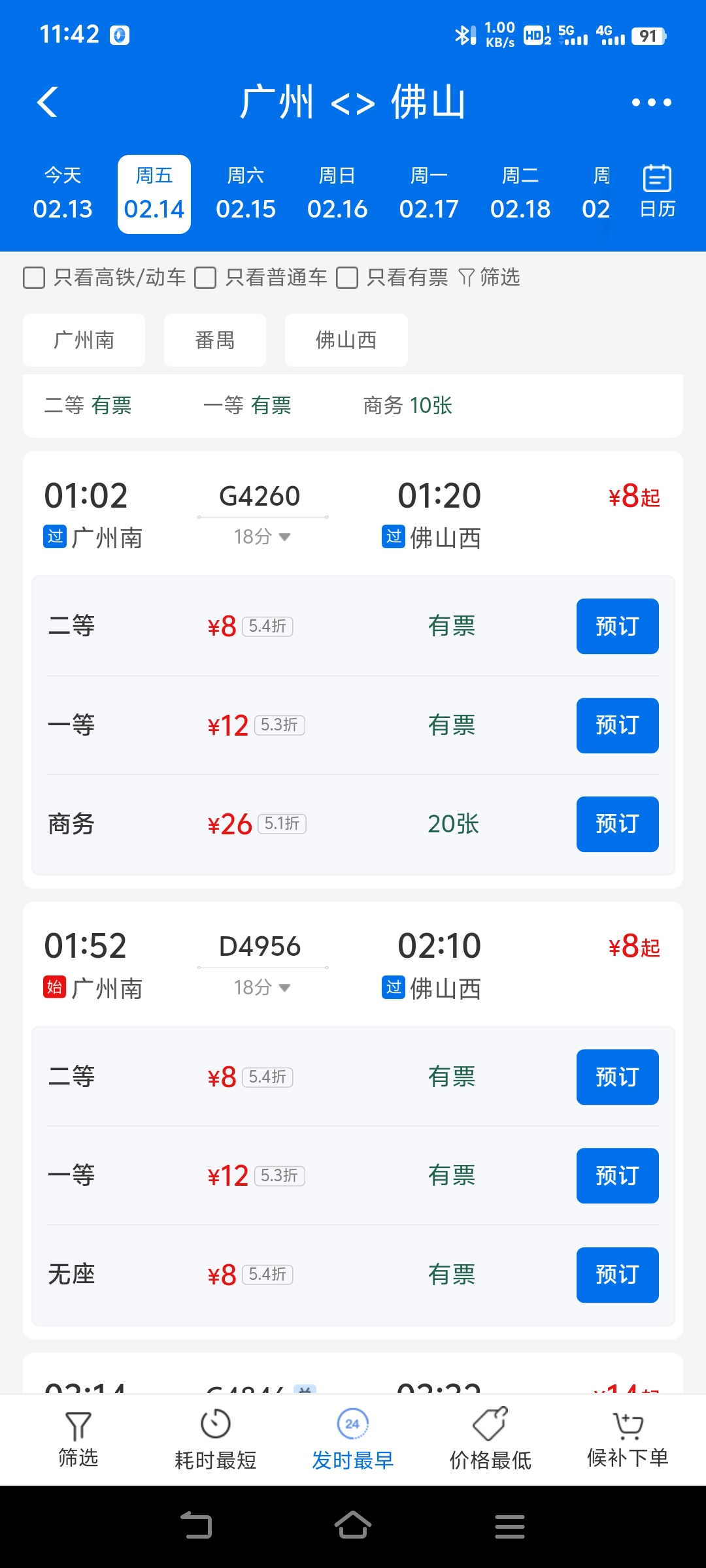Choose the 番禺 station chip
This screenshot has width=706, height=1568.
(x=215, y=340)
